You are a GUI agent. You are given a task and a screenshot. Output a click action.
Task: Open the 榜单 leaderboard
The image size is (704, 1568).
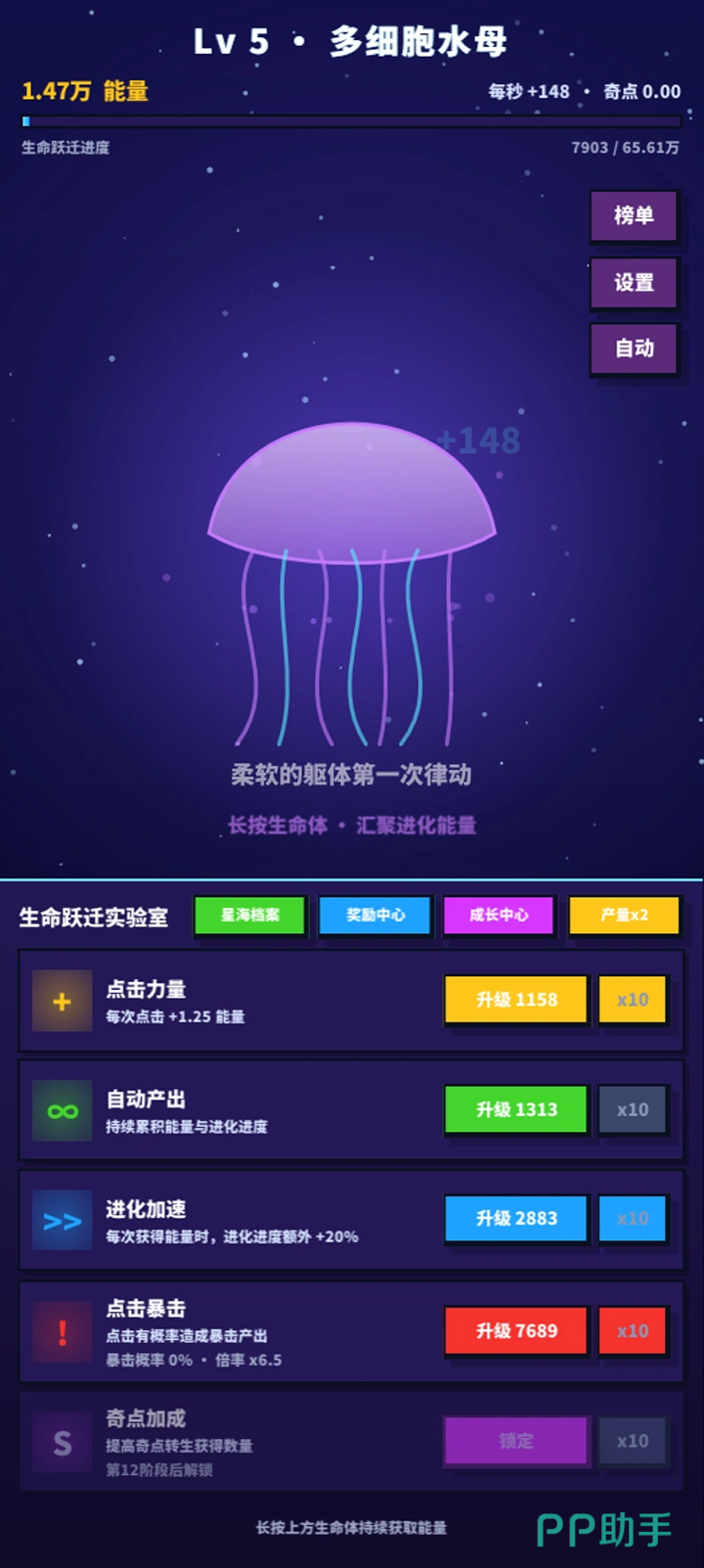point(634,215)
